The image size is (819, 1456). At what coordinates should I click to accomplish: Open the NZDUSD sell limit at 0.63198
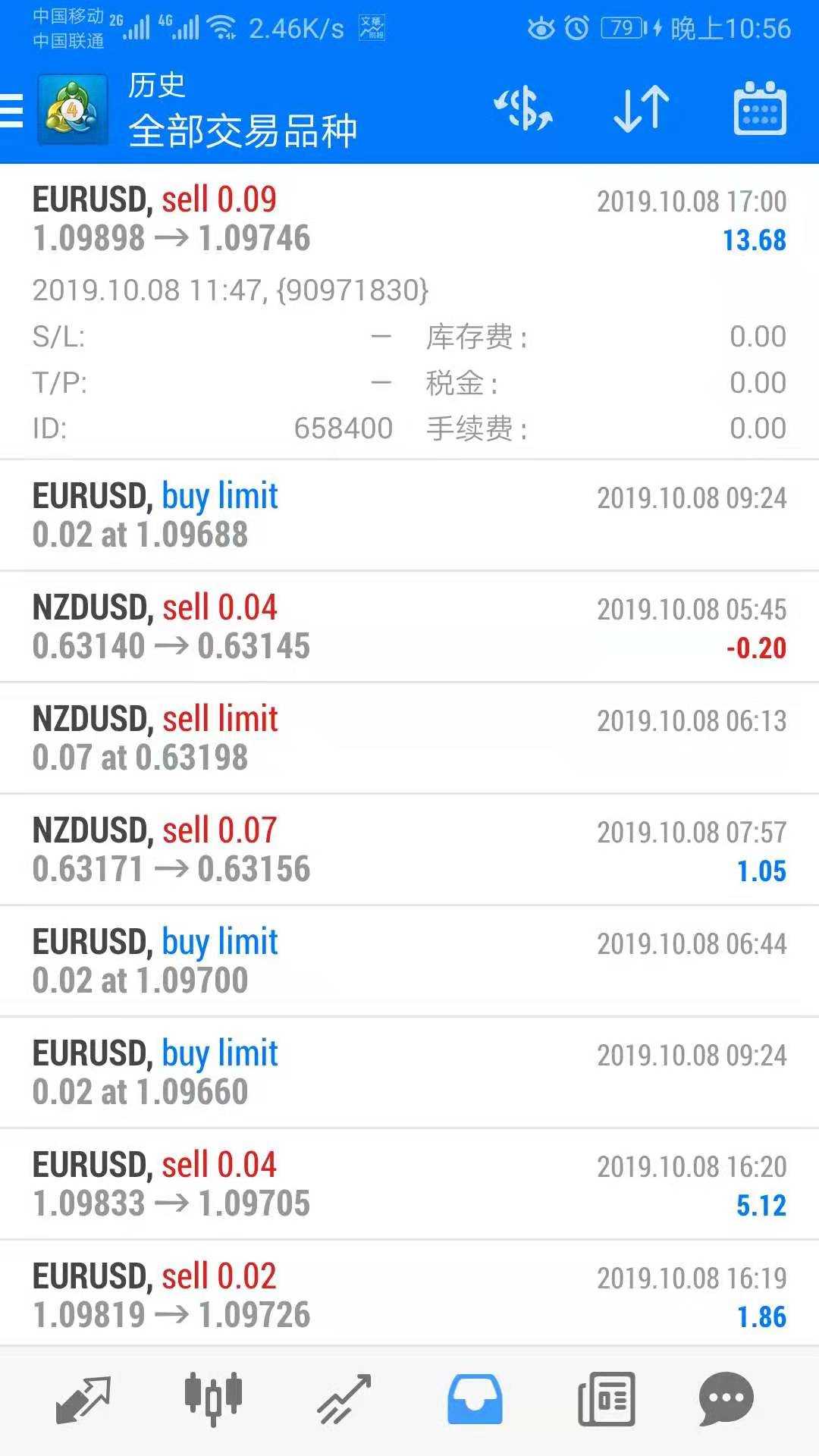coord(409,738)
